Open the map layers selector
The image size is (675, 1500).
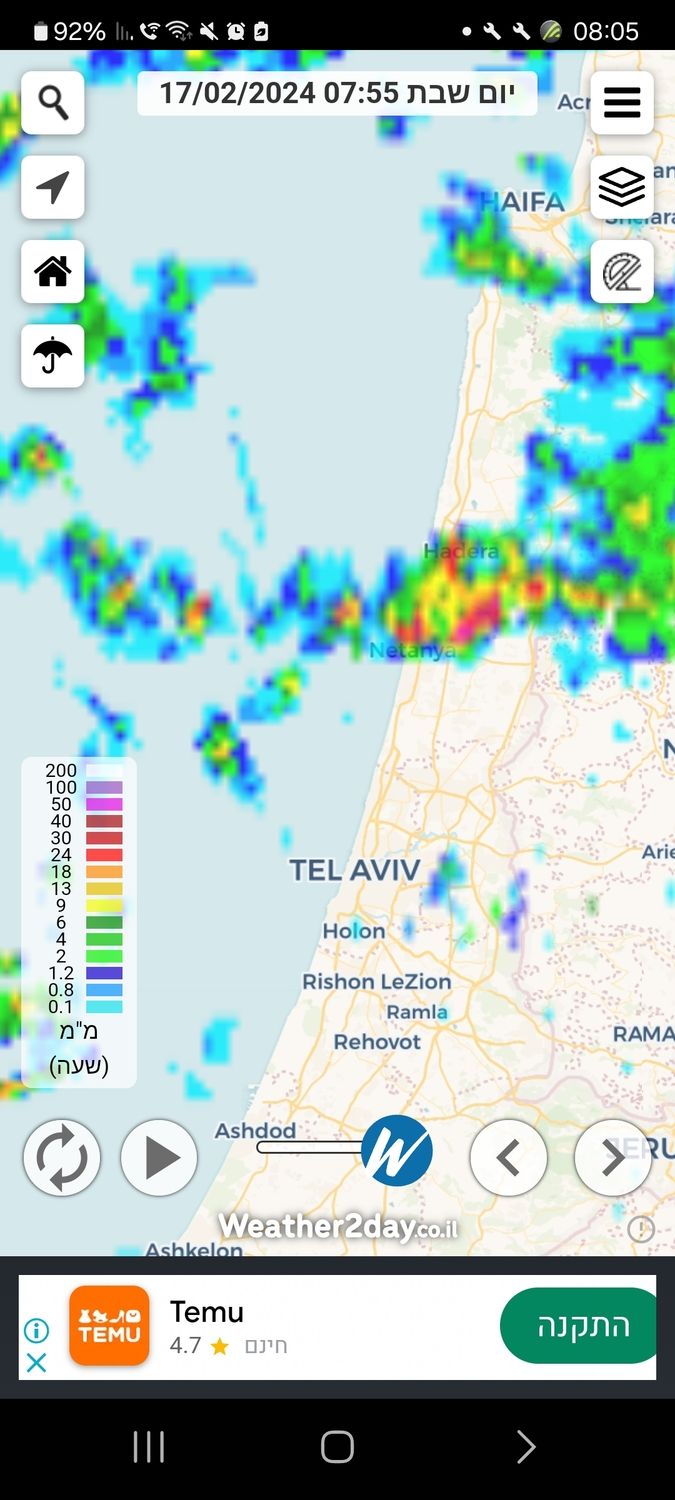coord(621,187)
